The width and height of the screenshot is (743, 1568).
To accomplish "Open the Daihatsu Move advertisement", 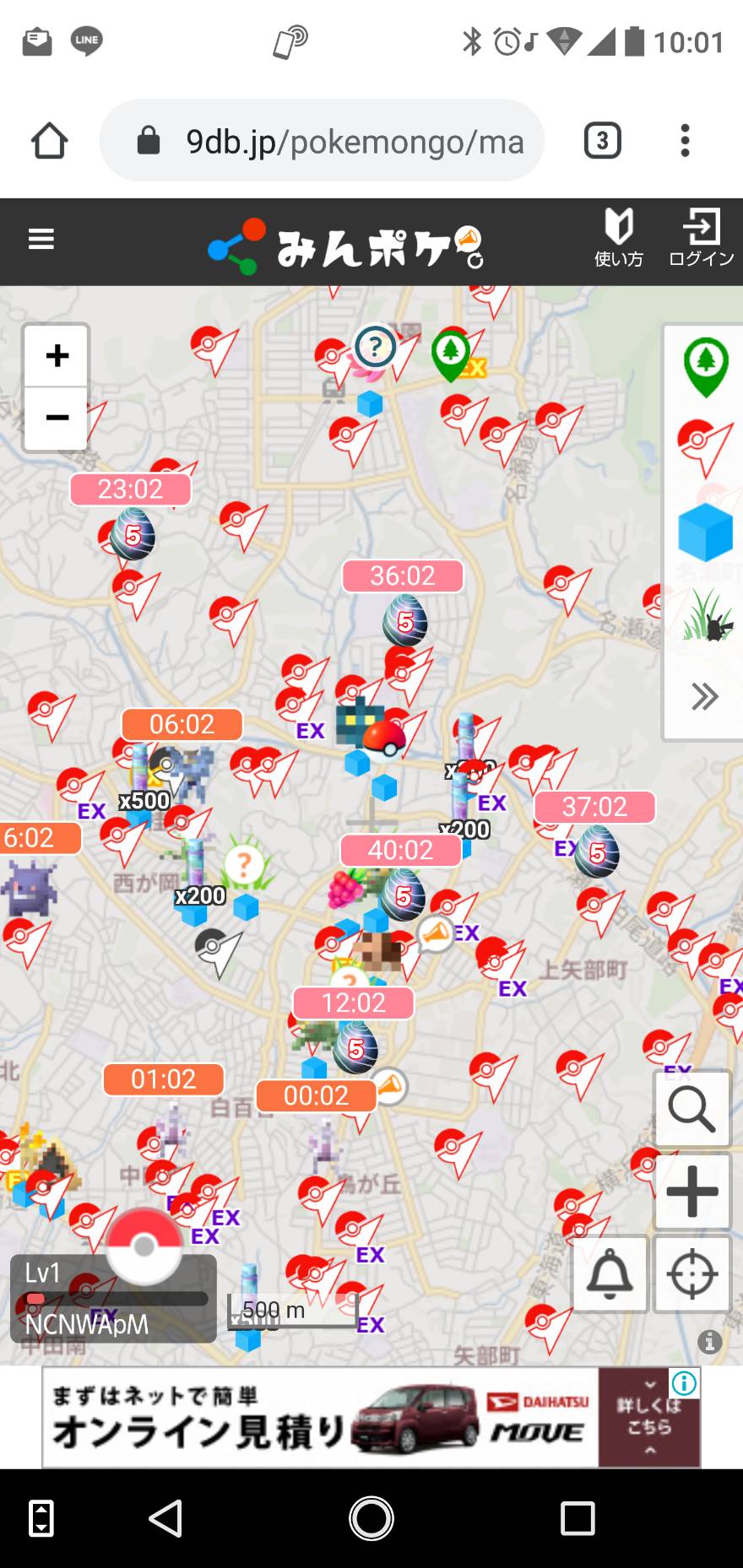I will coord(371,1418).
